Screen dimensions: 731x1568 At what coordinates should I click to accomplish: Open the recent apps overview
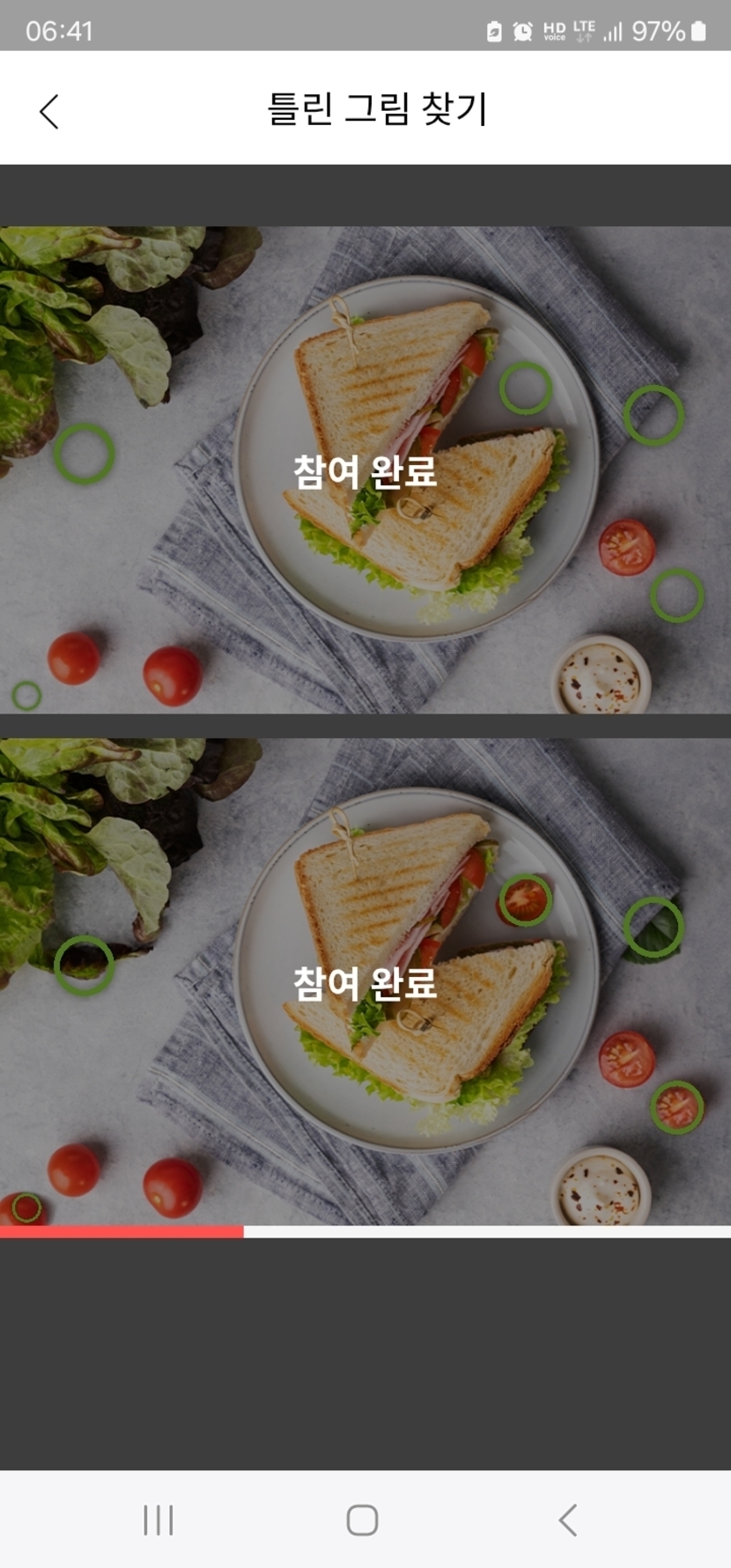click(x=159, y=1520)
